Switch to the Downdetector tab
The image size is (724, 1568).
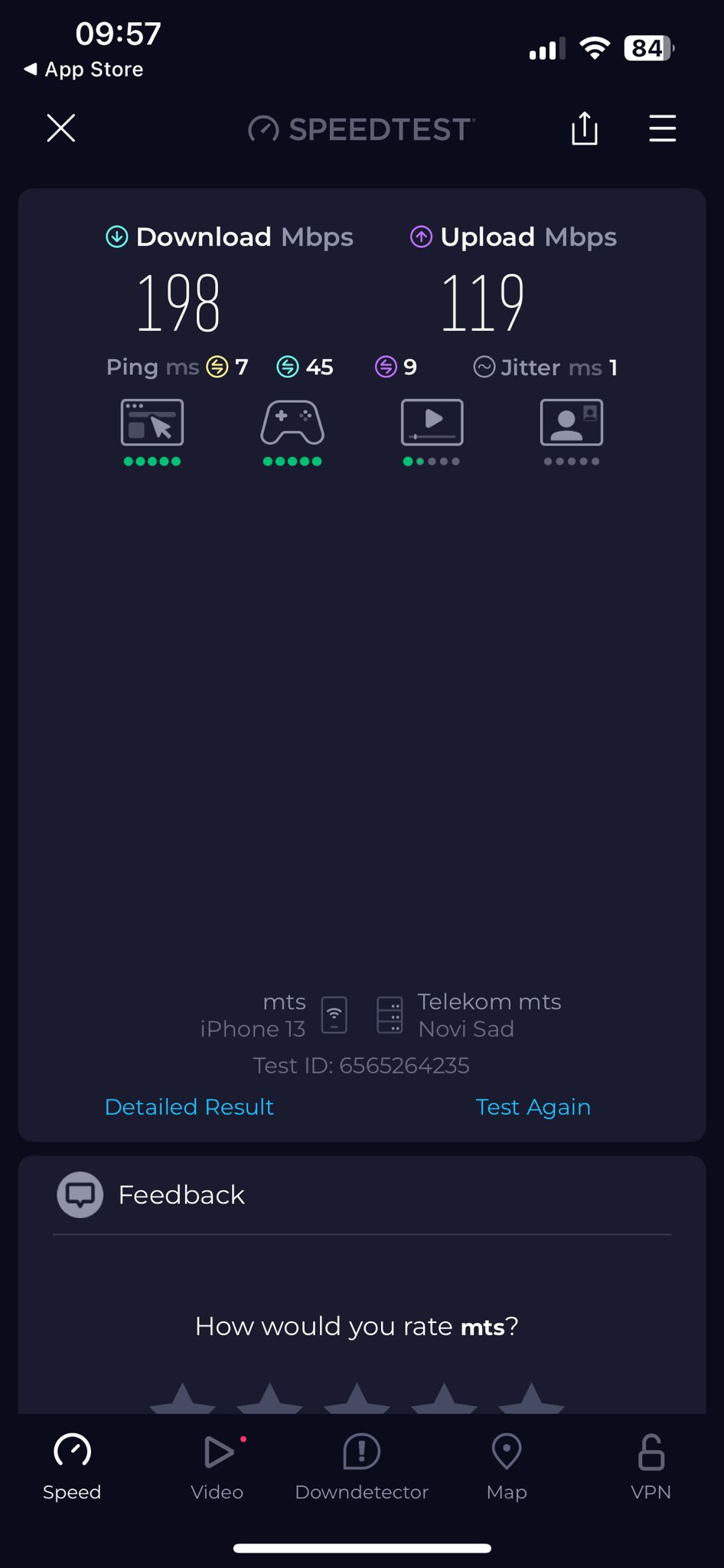click(361, 1466)
